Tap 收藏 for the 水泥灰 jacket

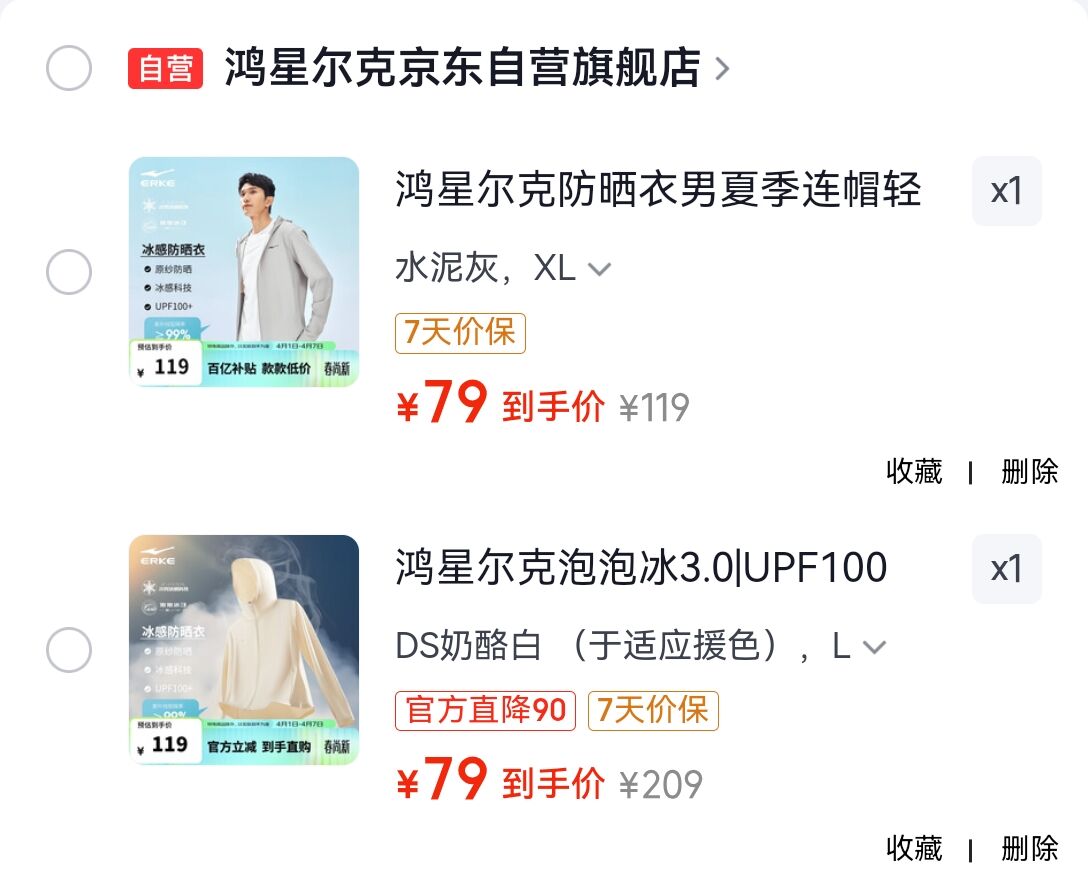click(x=914, y=471)
